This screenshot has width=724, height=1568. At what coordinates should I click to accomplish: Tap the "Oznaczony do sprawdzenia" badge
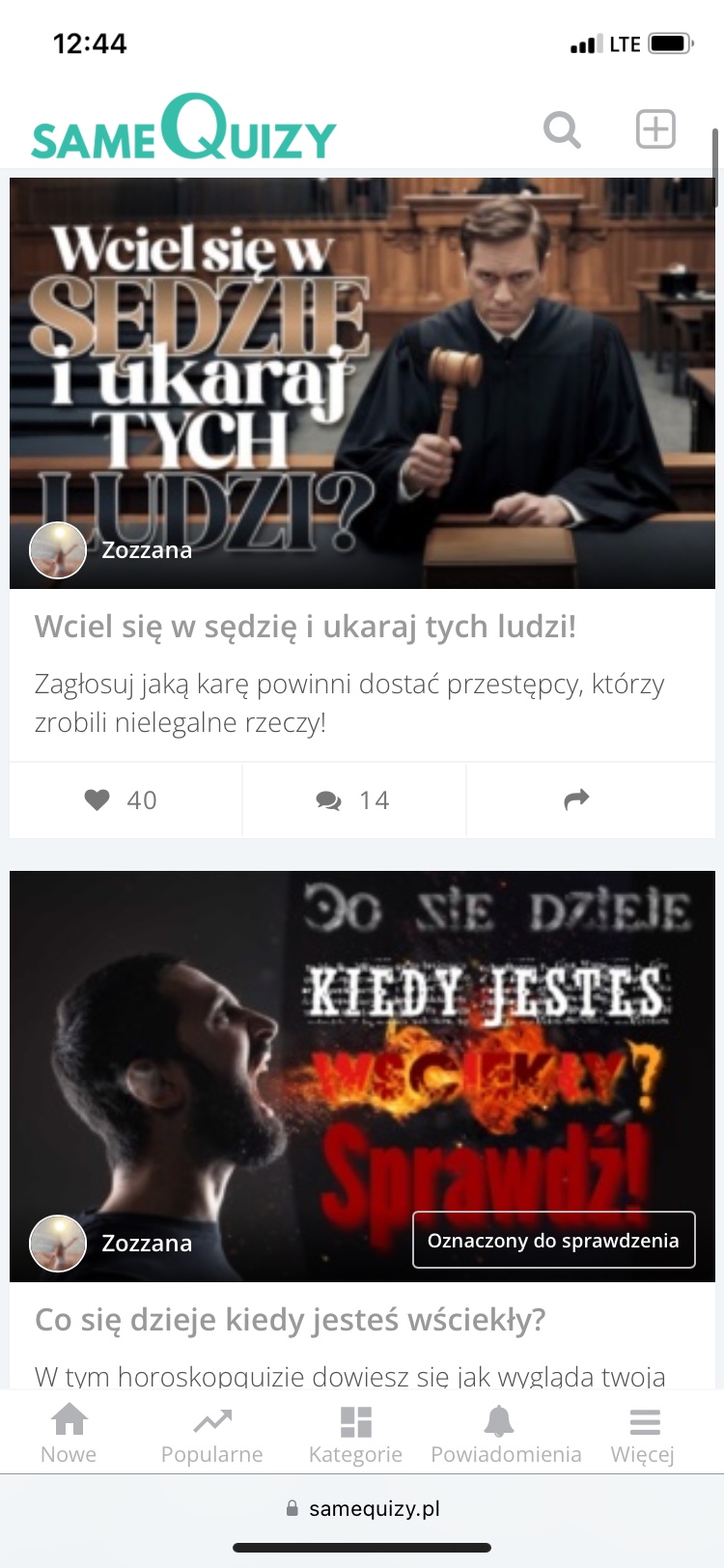pyautogui.click(x=553, y=1240)
